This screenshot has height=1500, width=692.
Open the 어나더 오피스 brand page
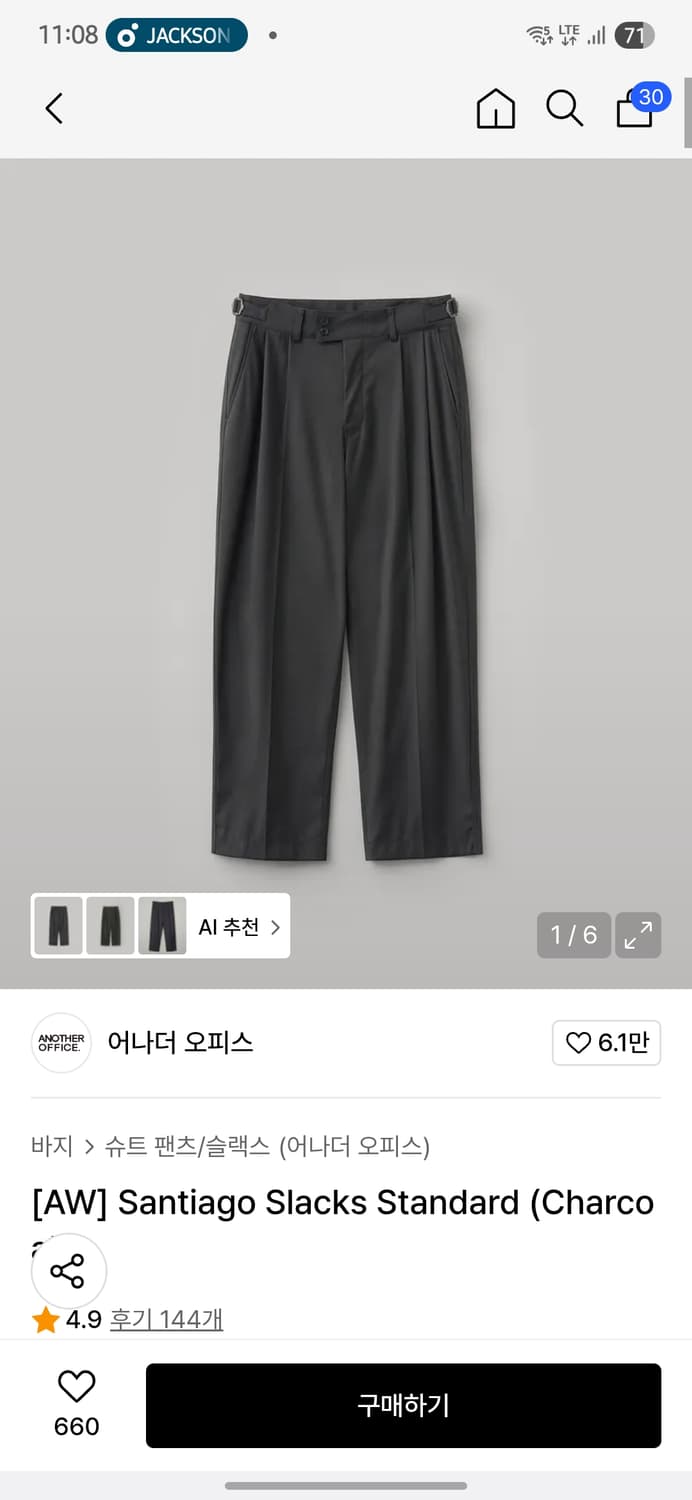(x=180, y=1043)
